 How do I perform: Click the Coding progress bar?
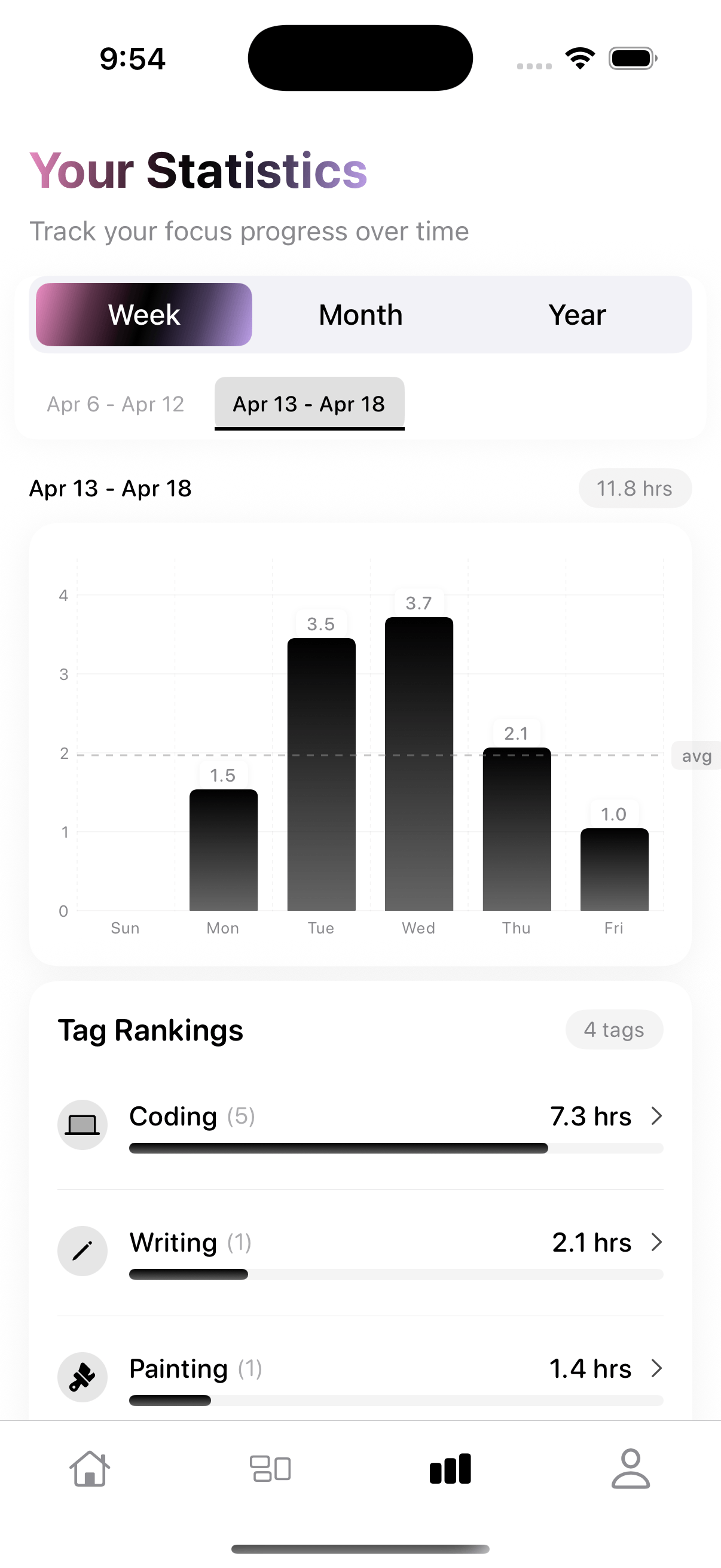(395, 1148)
